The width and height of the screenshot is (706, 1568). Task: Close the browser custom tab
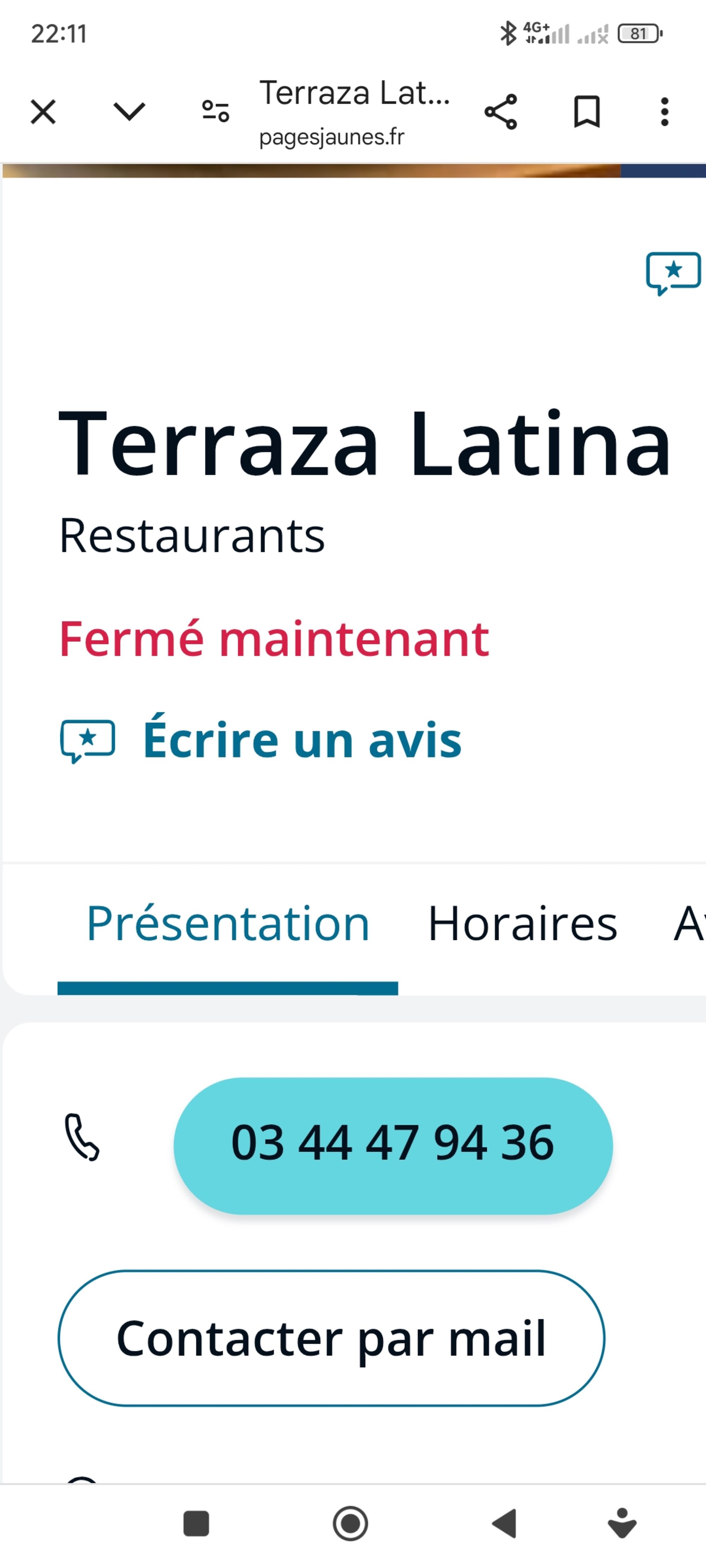43,112
